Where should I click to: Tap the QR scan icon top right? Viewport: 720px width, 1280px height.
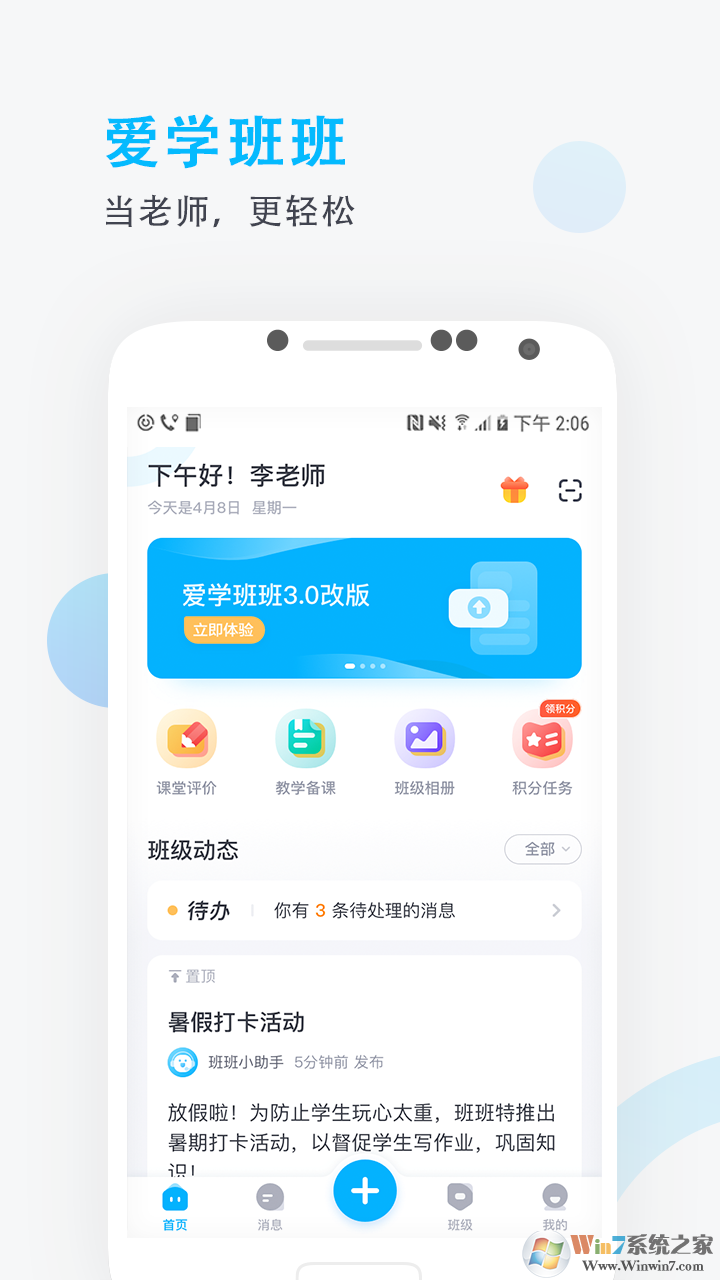point(570,490)
